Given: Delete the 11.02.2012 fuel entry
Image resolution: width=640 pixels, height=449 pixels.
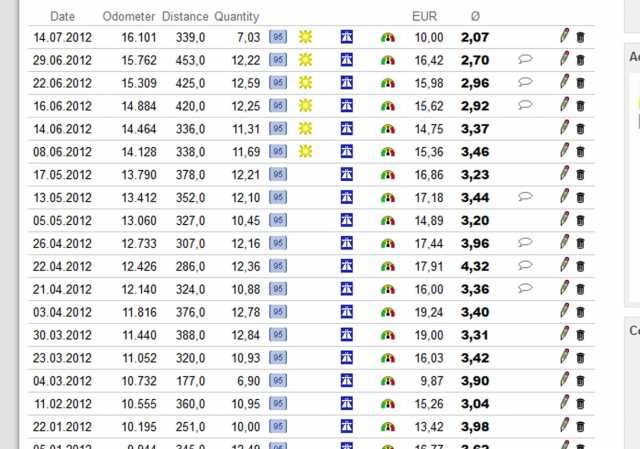Looking at the screenshot, I should [580, 405].
